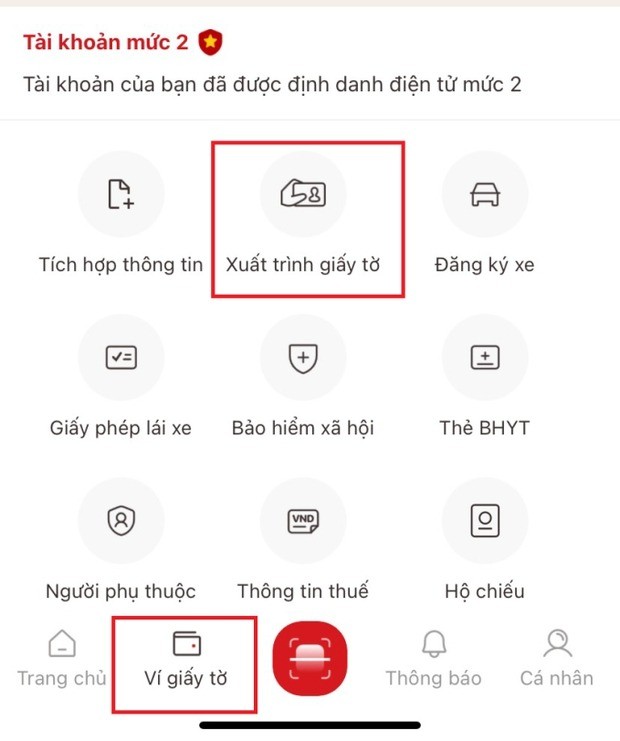Open Bảo hiểm xã hội
Screen dimensions: 620x741
point(303,358)
